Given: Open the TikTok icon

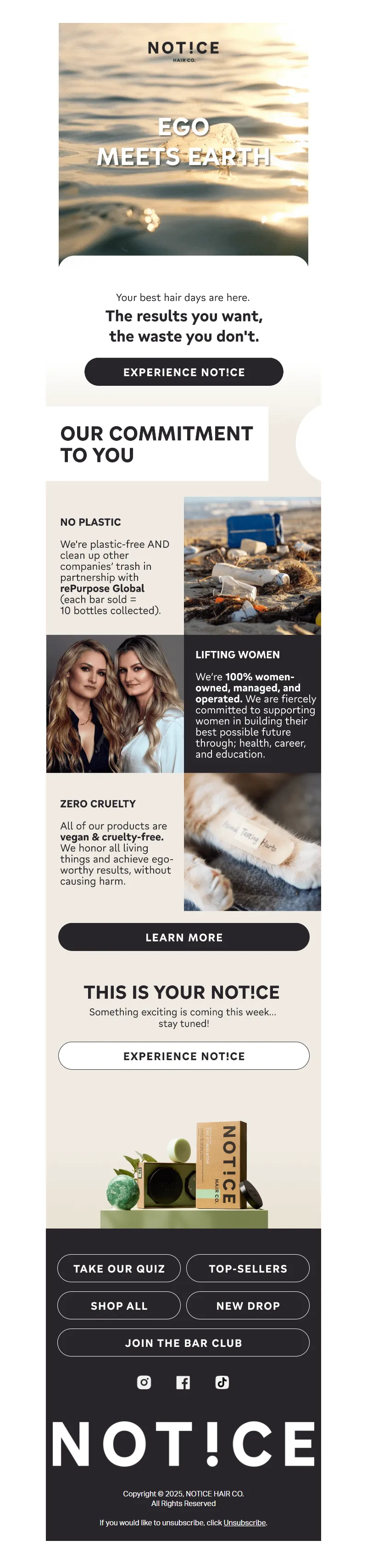Looking at the screenshot, I should [222, 1382].
